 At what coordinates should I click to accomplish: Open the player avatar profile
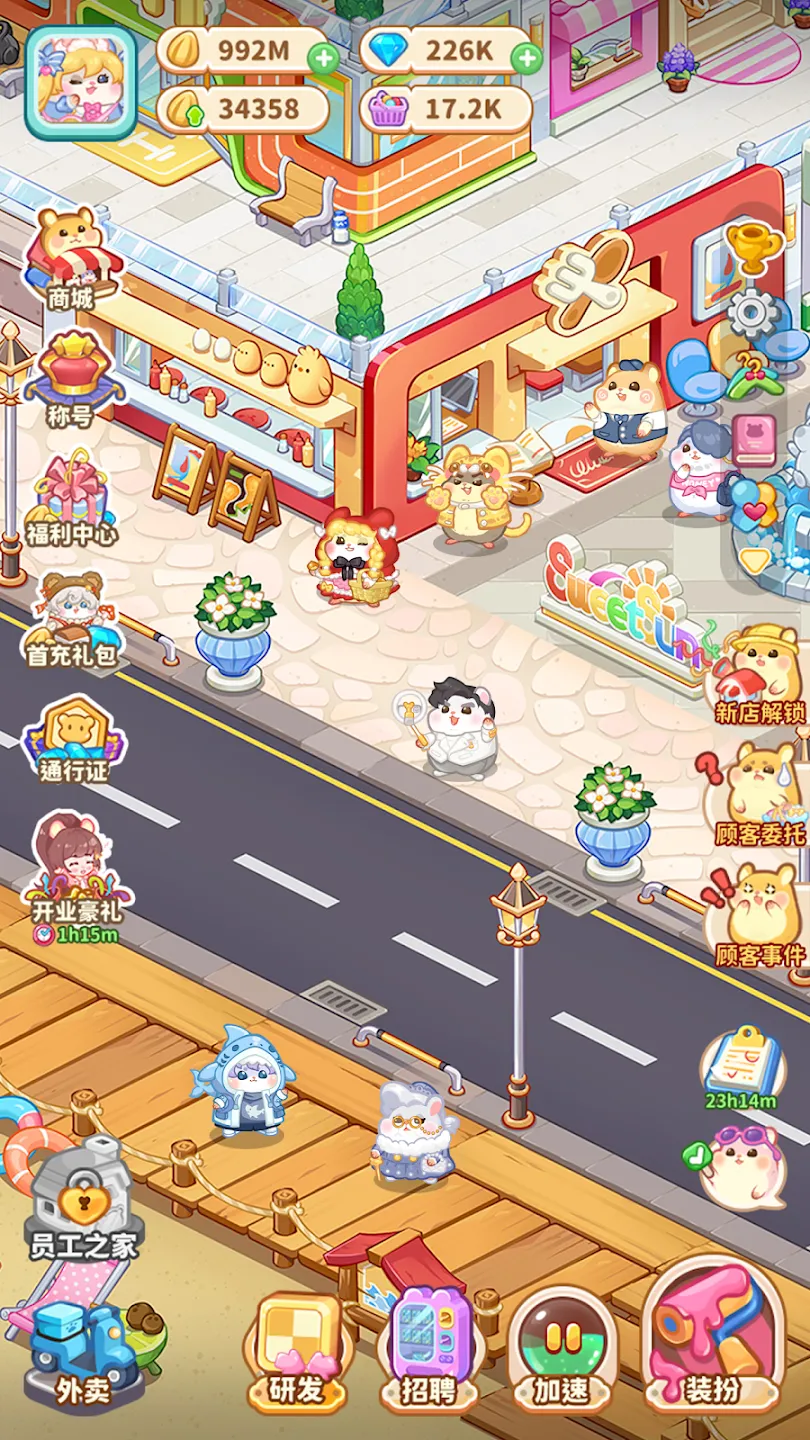tap(80, 80)
